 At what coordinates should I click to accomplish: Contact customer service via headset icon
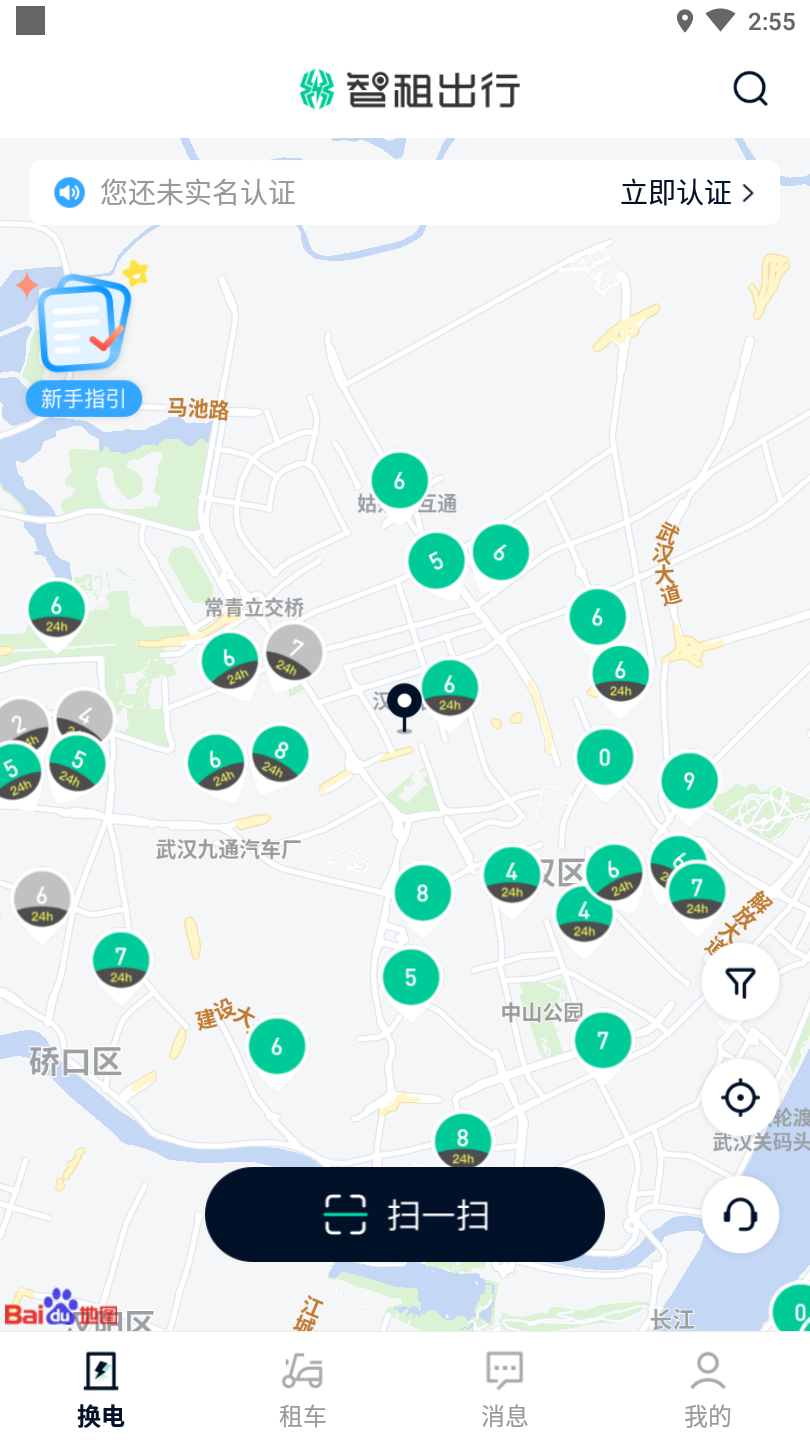pos(740,1215)
